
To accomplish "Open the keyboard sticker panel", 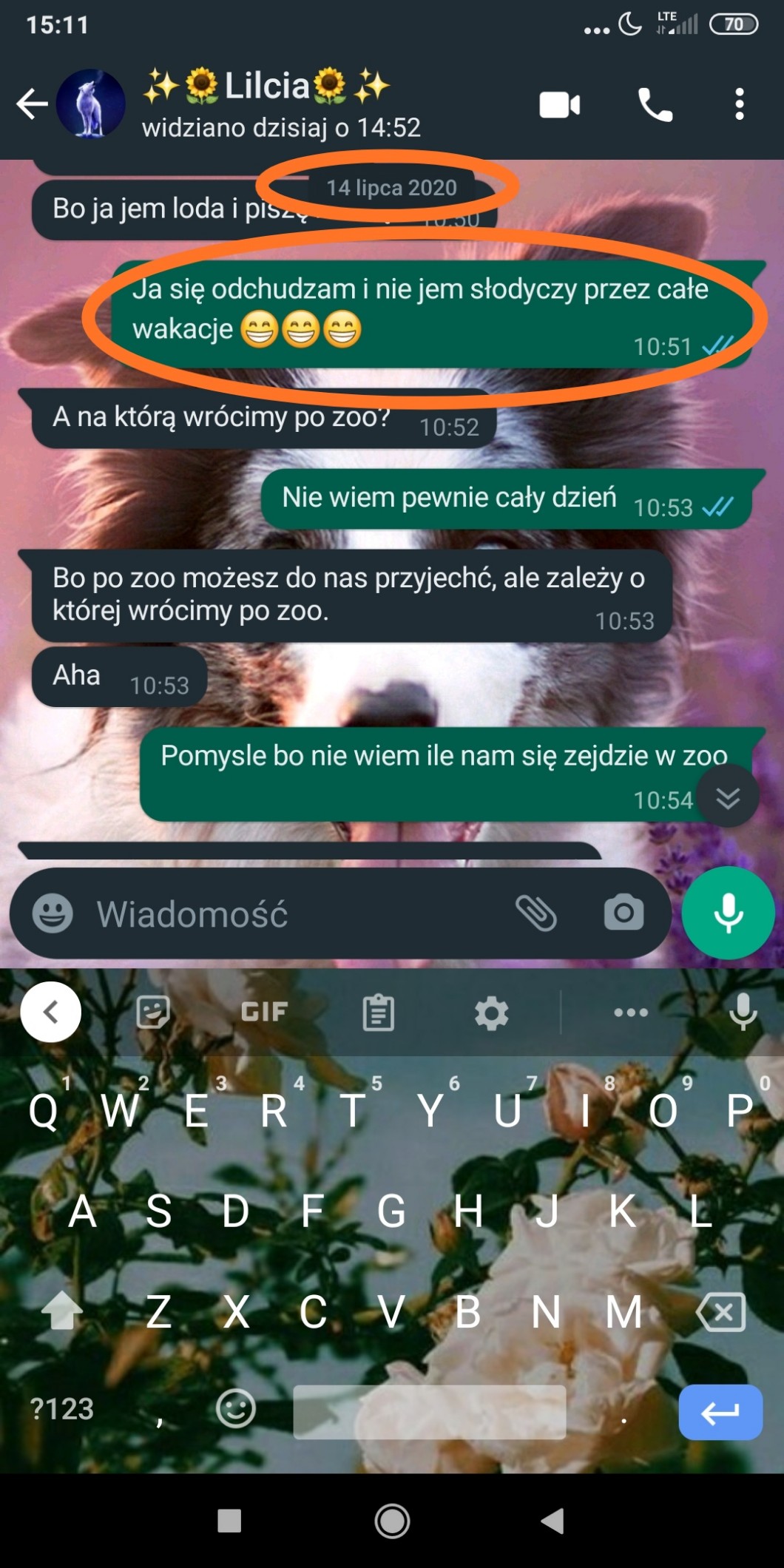I will pos(153,1012).
